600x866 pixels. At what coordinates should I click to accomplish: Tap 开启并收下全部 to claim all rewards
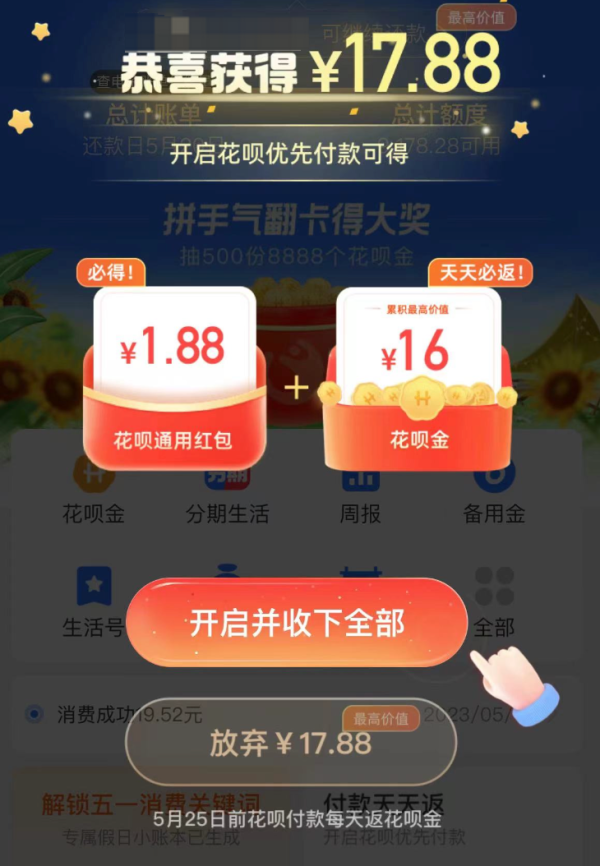297,623
